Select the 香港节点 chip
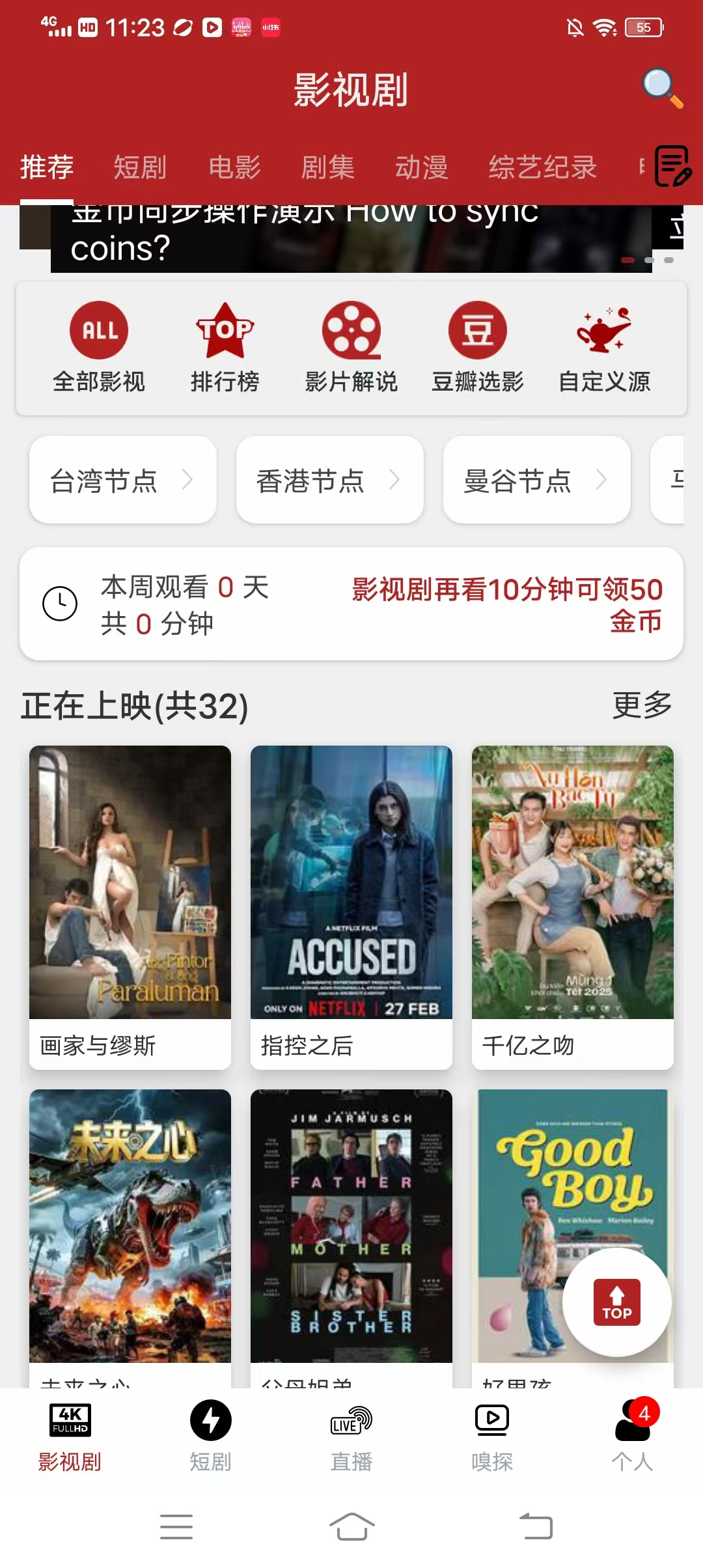The height and width of the screenshot is (1568, 703). coord(330,480)
